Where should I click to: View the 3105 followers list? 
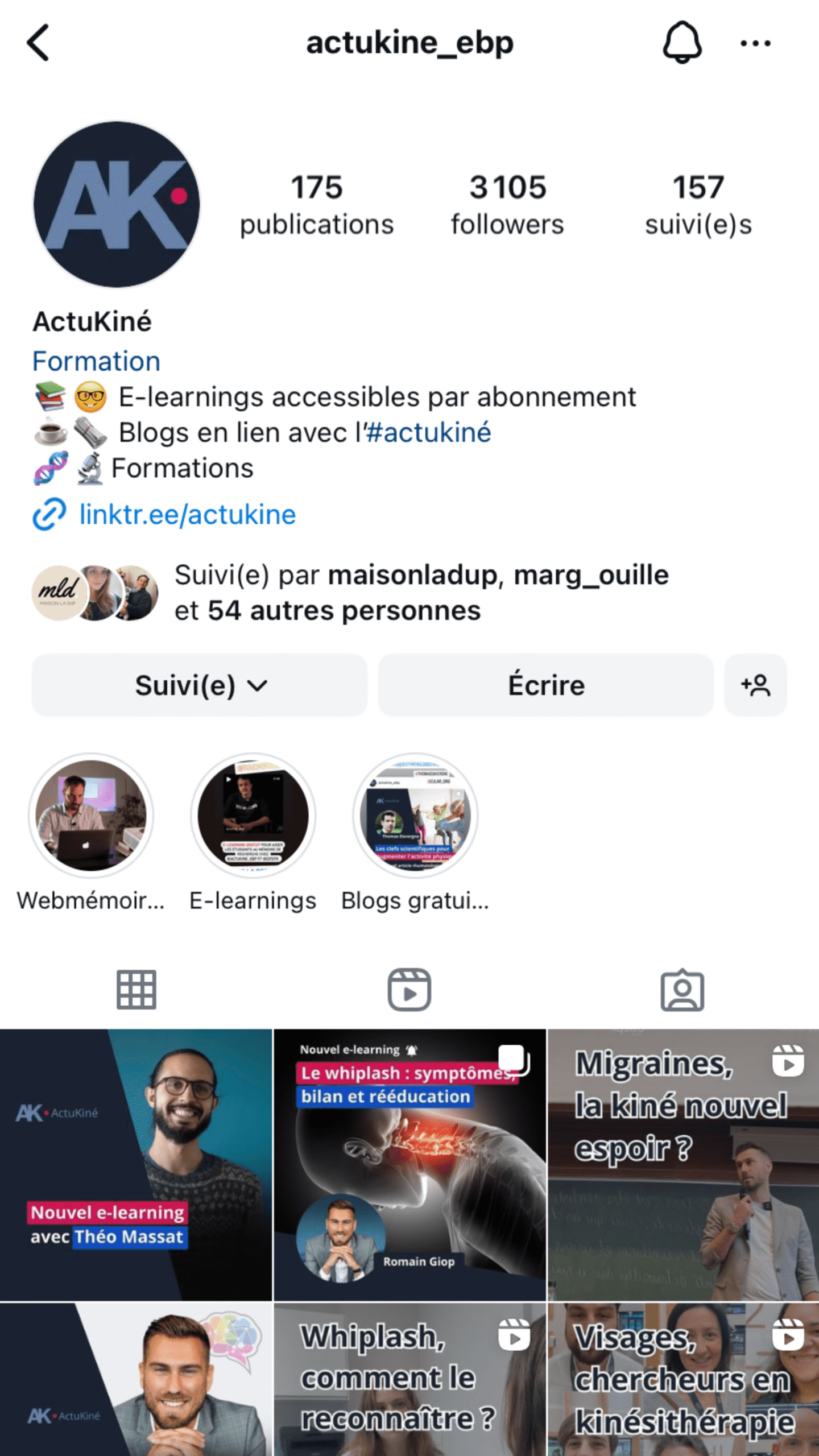[507, 205]
